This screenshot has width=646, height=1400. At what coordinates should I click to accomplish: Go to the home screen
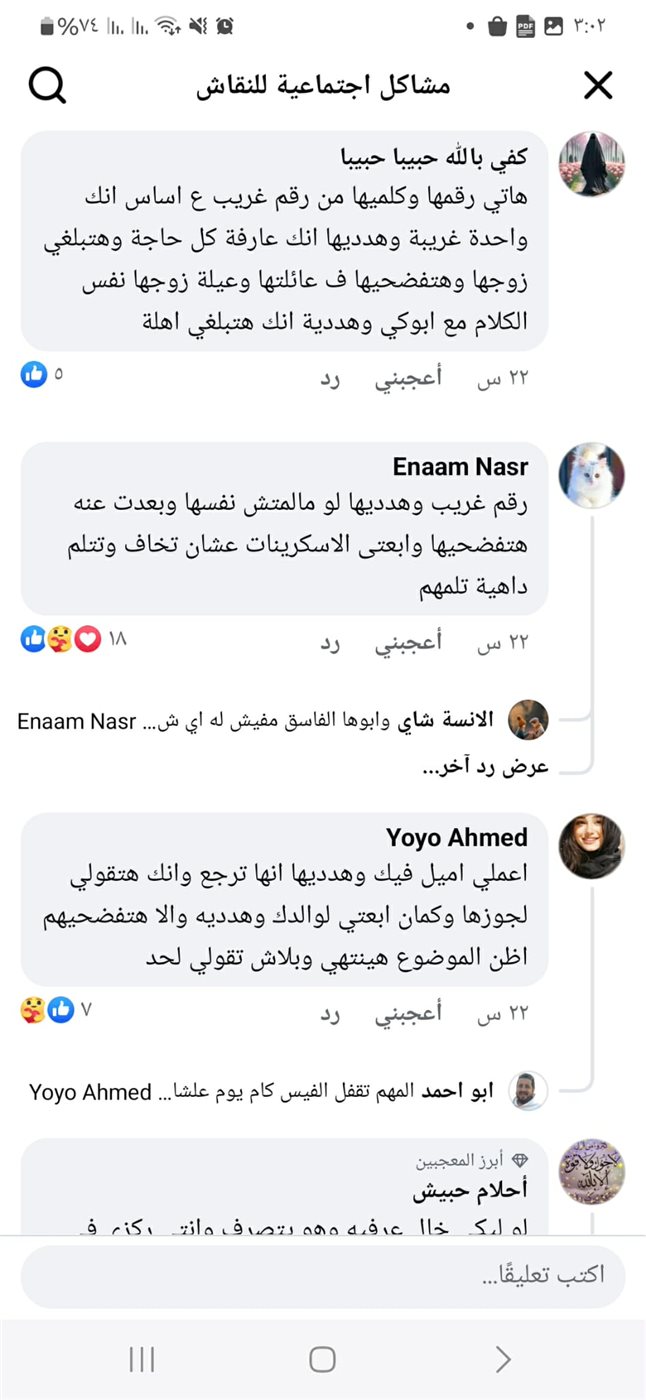point(322,1359)
